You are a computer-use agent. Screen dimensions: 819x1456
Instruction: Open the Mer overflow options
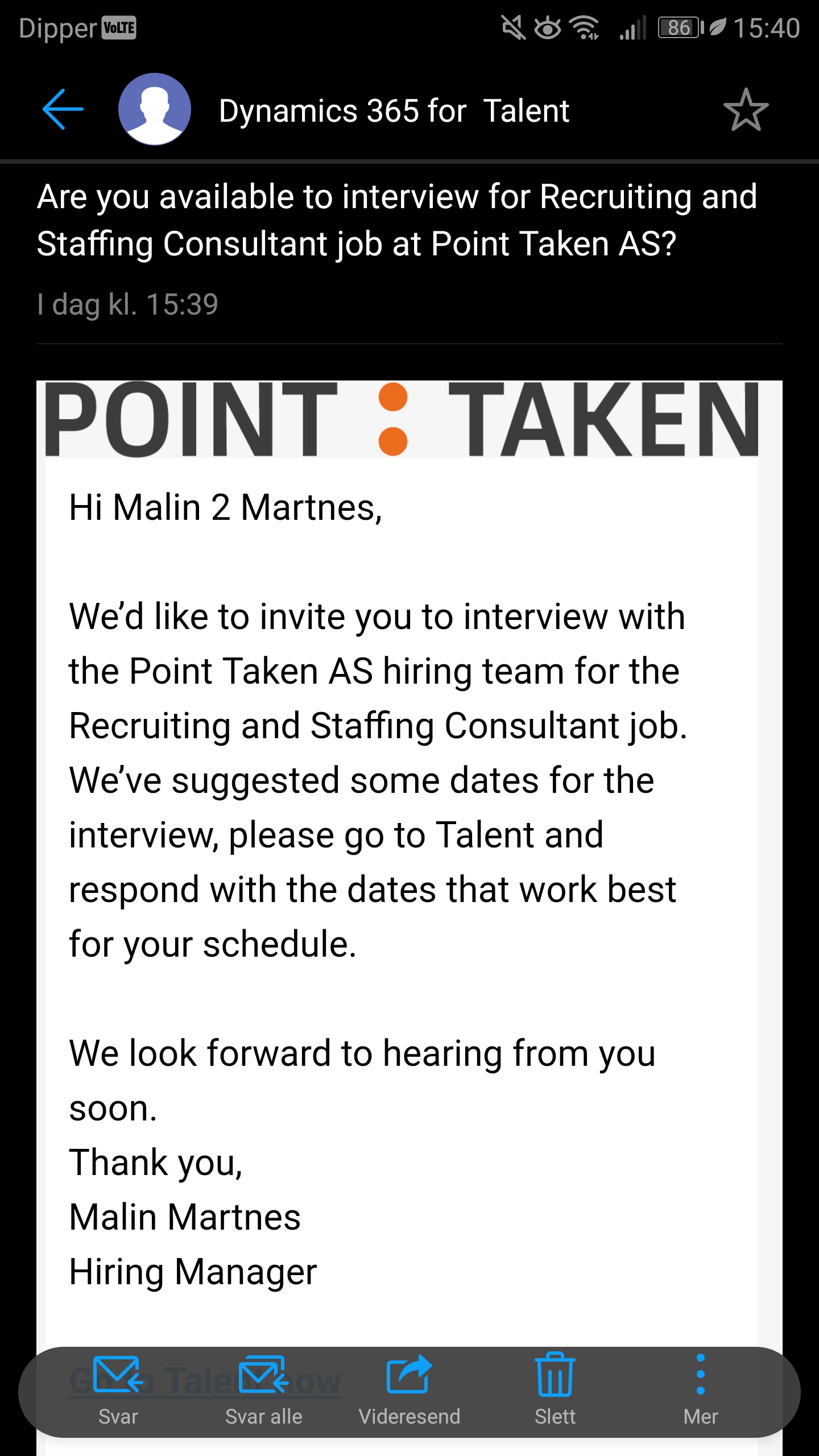(700, 1389)
